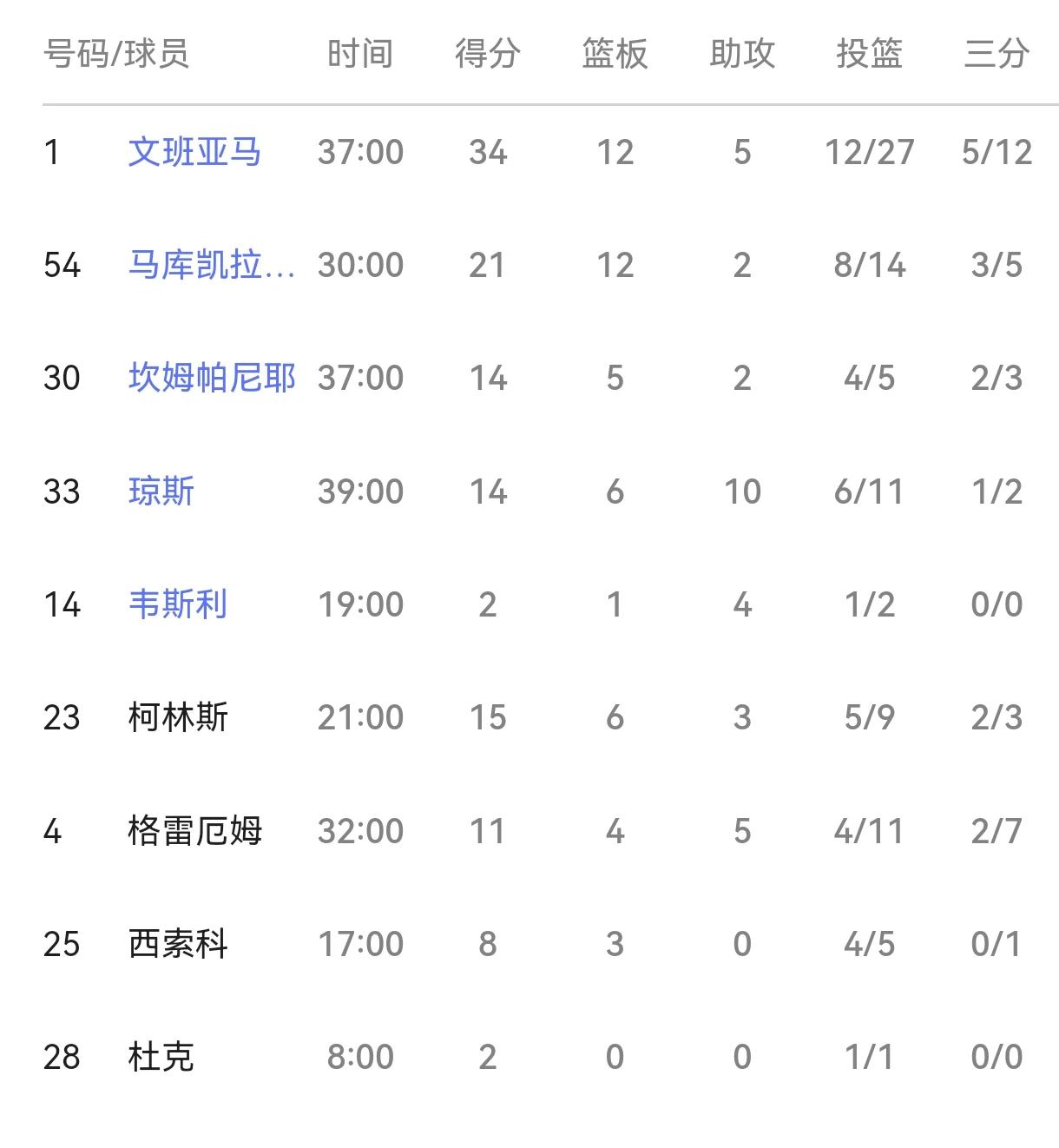Click jersey number 54 cell
The width and height of the screenshot is (1059, 1148).
tap(62, 265)
